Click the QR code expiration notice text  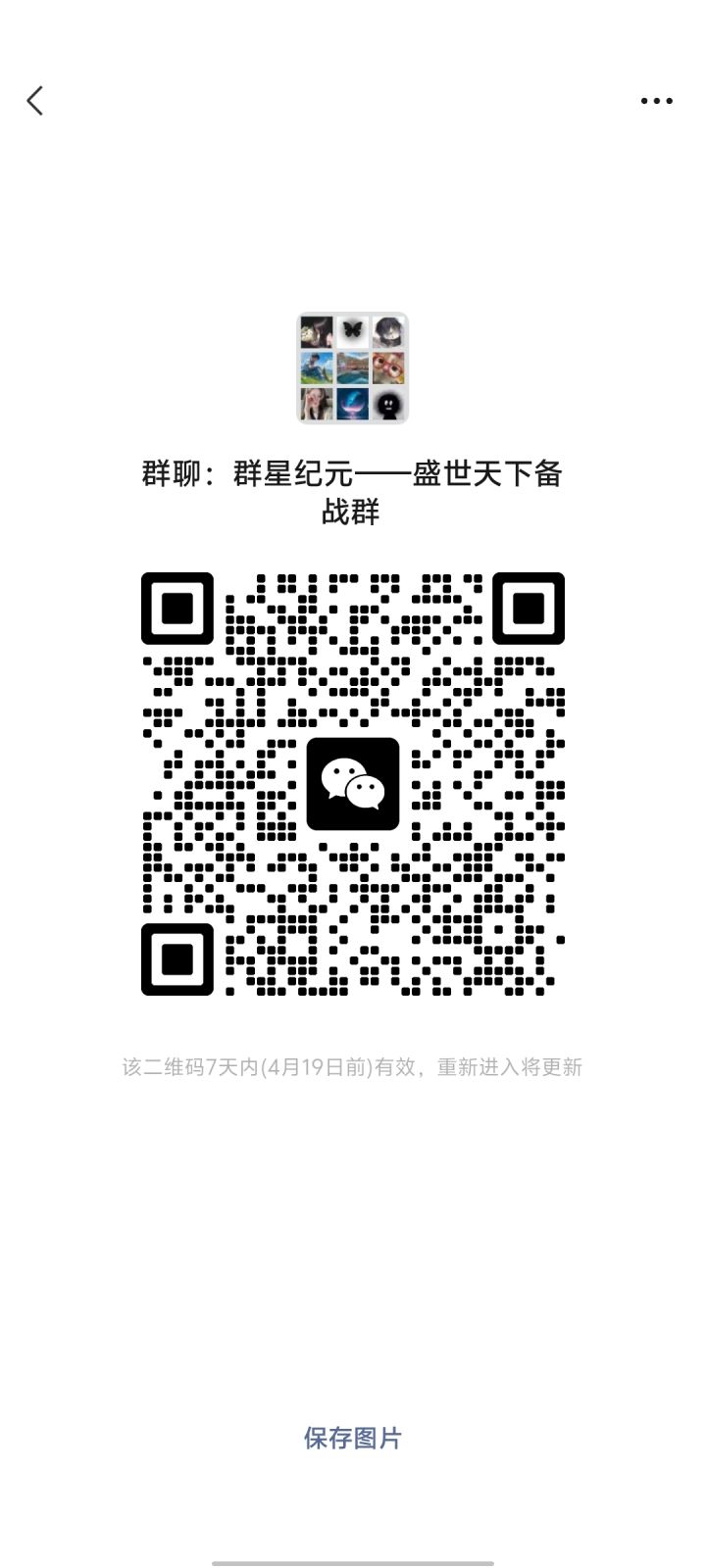tap(353, 1067)
